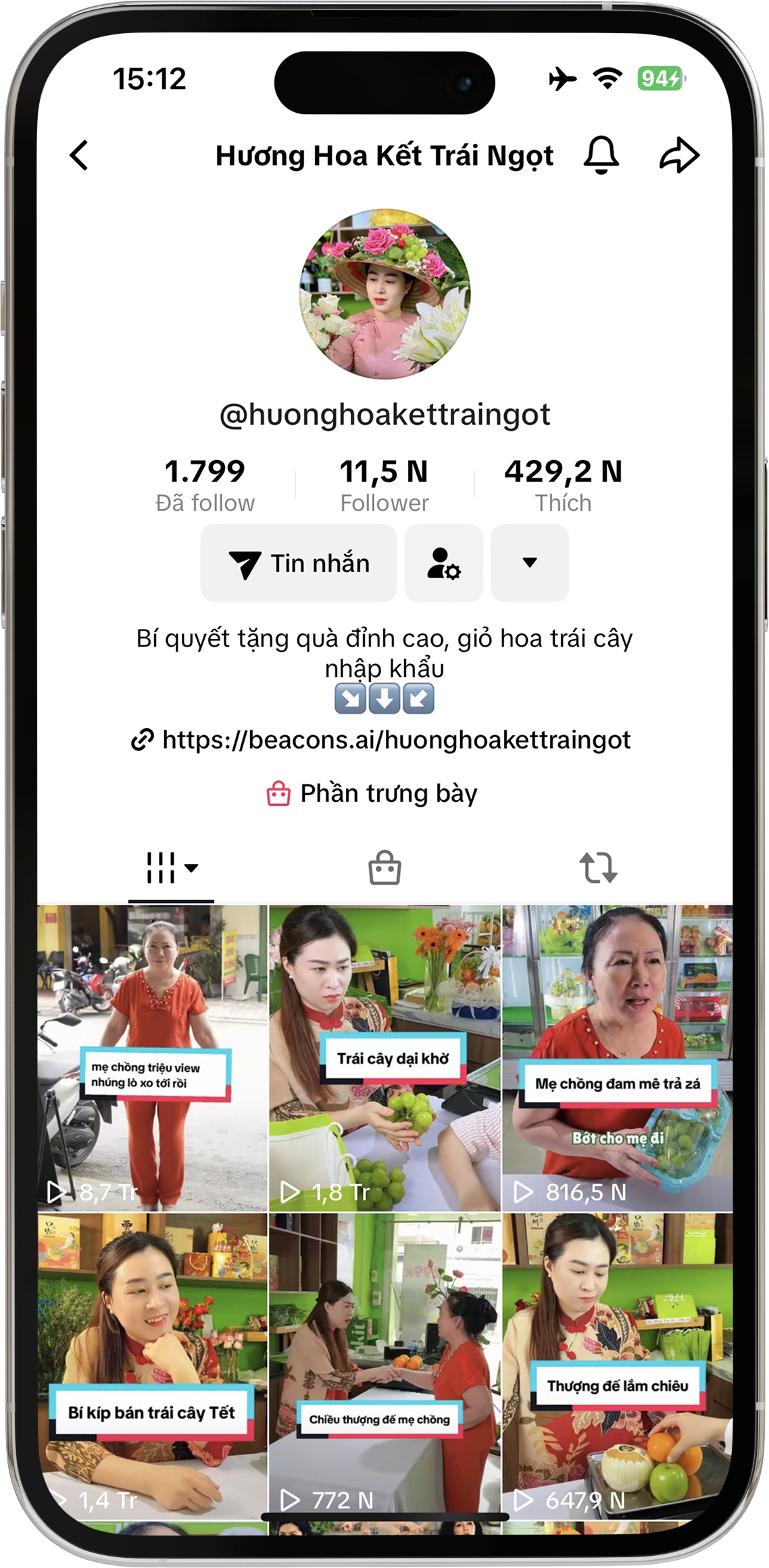The width and height of the screenshot is (769, 1568).
Task: Open the follow settings person icon
Action: tap(443, 563)
